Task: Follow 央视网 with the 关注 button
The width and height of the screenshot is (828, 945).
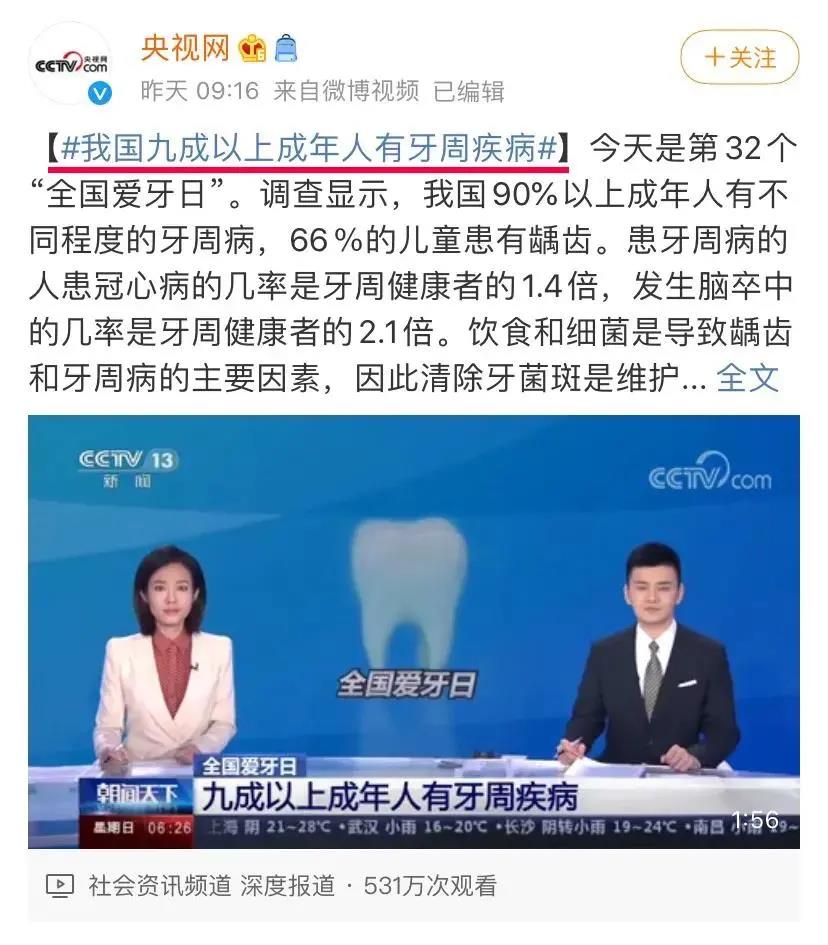Action: pos(739,57)
